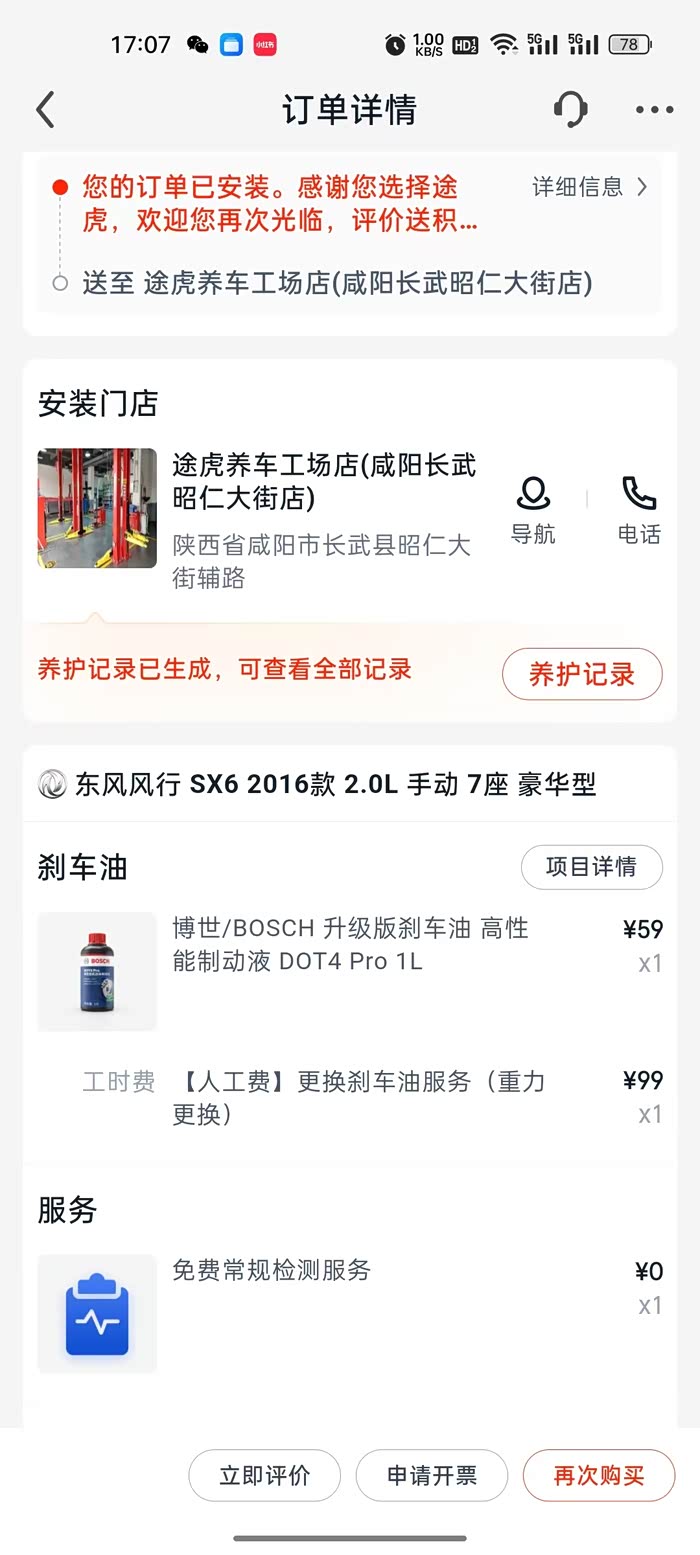Open the 途虎养车工场店 store photo

click(97, 508)
